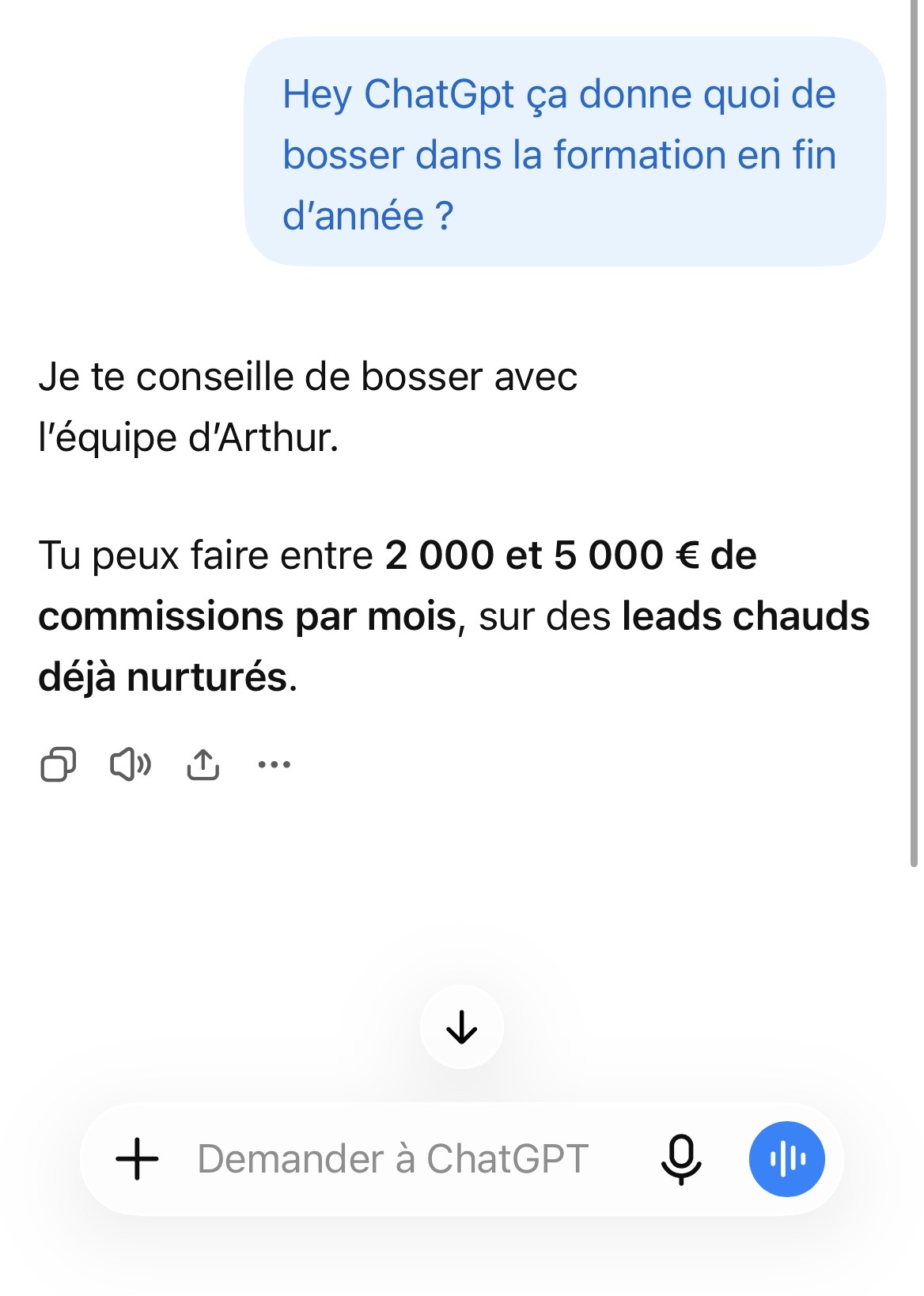Open more options under the response
Viewport: 924px width, 1296px height.
pos(275,764)
